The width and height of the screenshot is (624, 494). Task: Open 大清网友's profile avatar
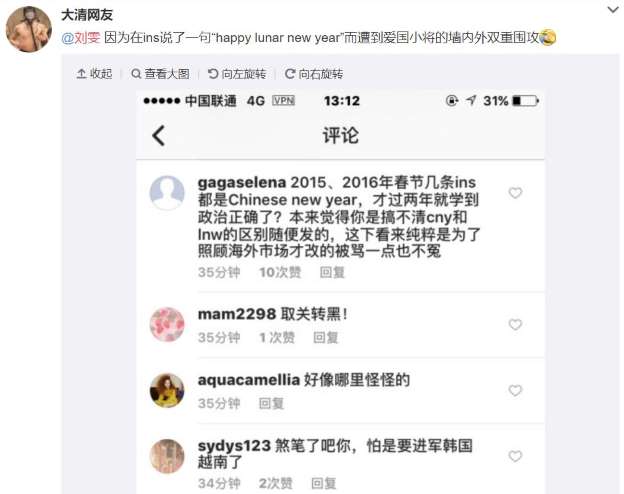[x=29, y=27]
